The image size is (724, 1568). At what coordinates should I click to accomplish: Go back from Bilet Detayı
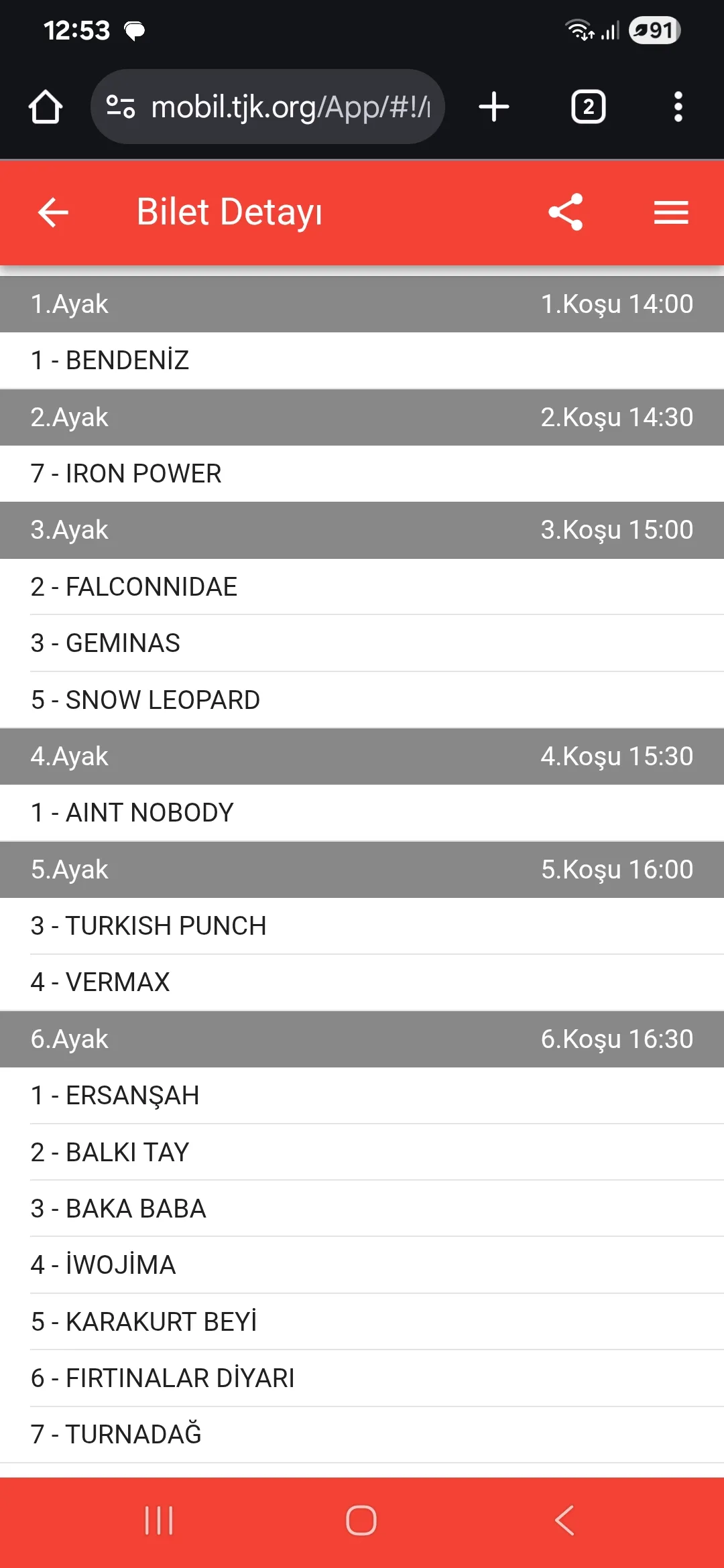tap(53, 212)
